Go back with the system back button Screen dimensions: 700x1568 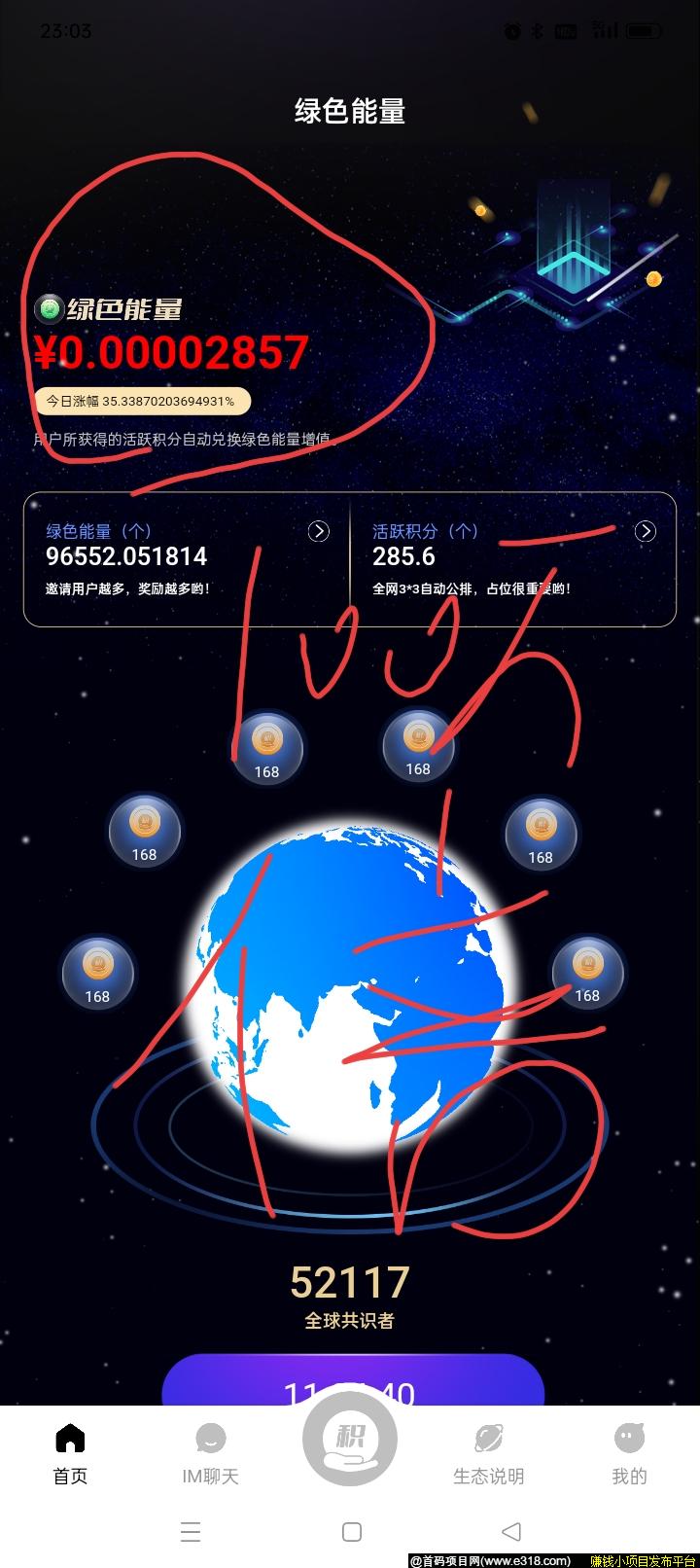511,1532
